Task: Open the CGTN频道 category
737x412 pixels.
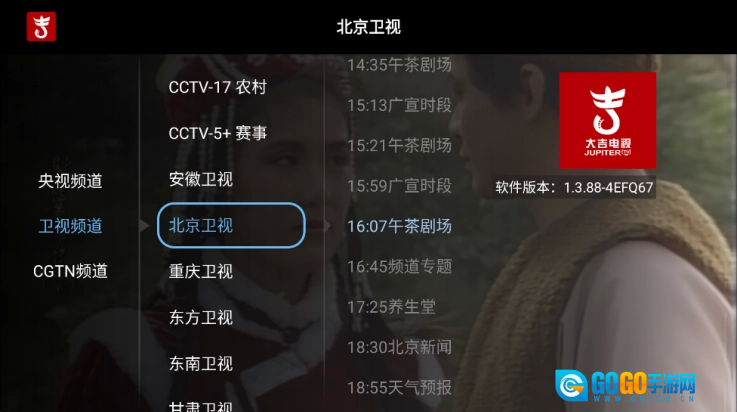Action: (70, 271)
